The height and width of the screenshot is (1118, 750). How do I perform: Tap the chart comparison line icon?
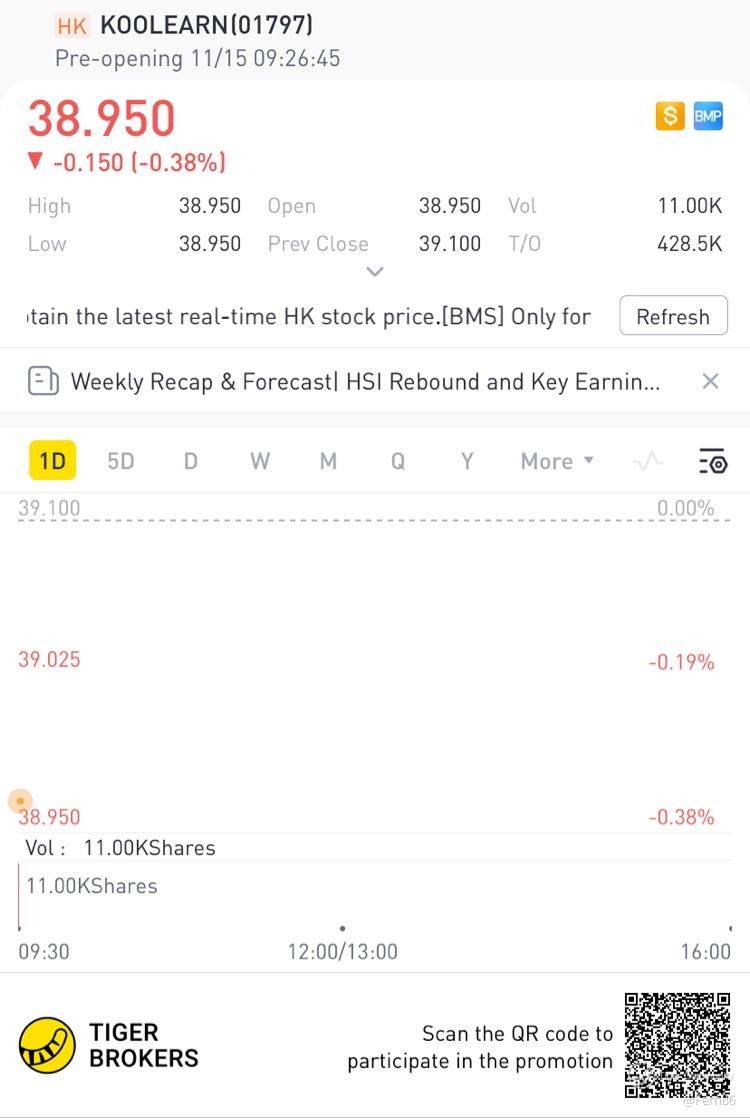649,461
